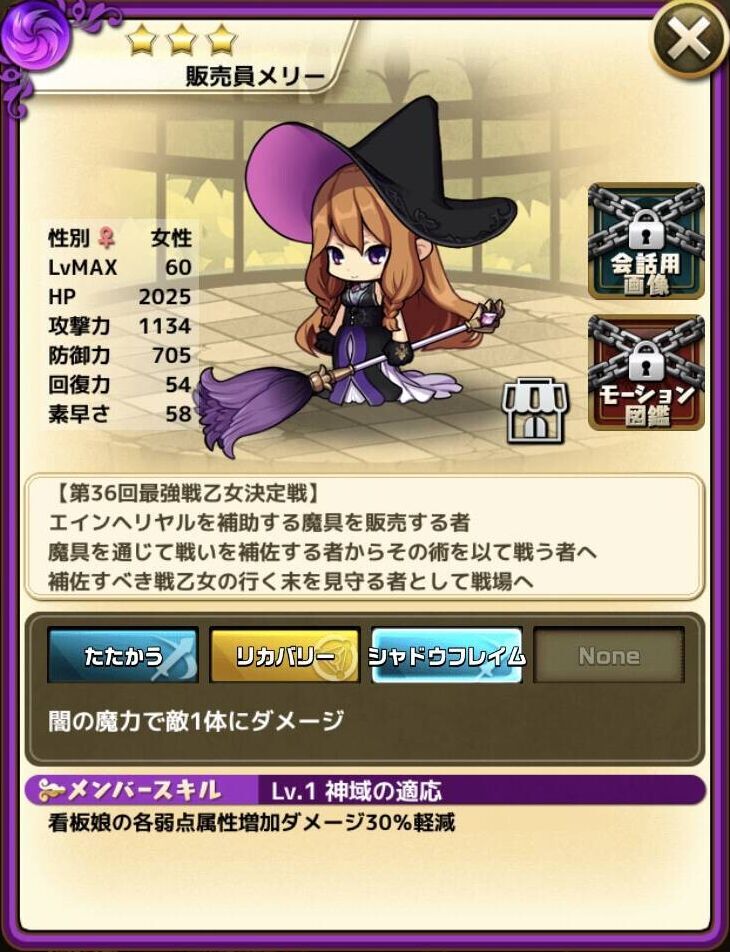The width and height of the screenshot is (730, 952).
Task: Tap the shop icon beside the character
Action: tap(530, 410)
